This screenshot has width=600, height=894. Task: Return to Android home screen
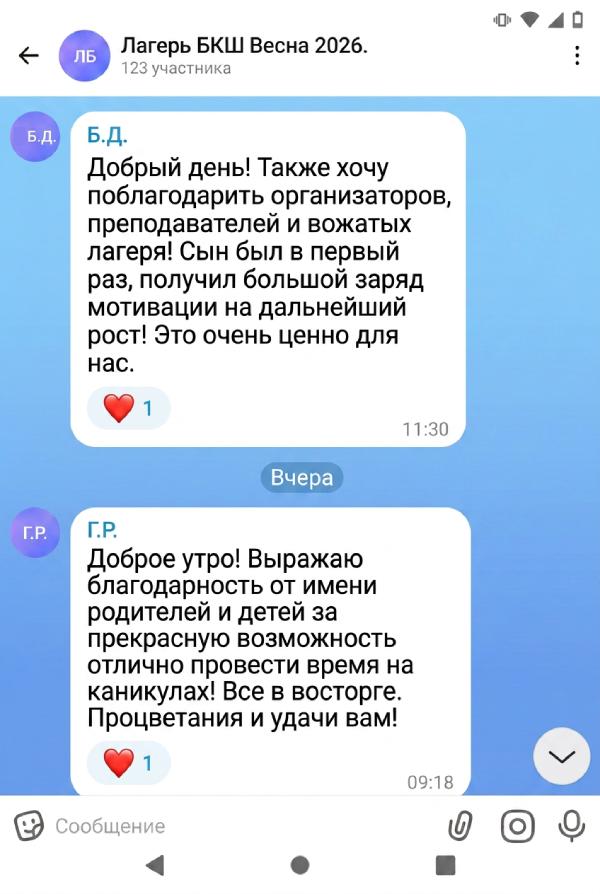[300, 865]
